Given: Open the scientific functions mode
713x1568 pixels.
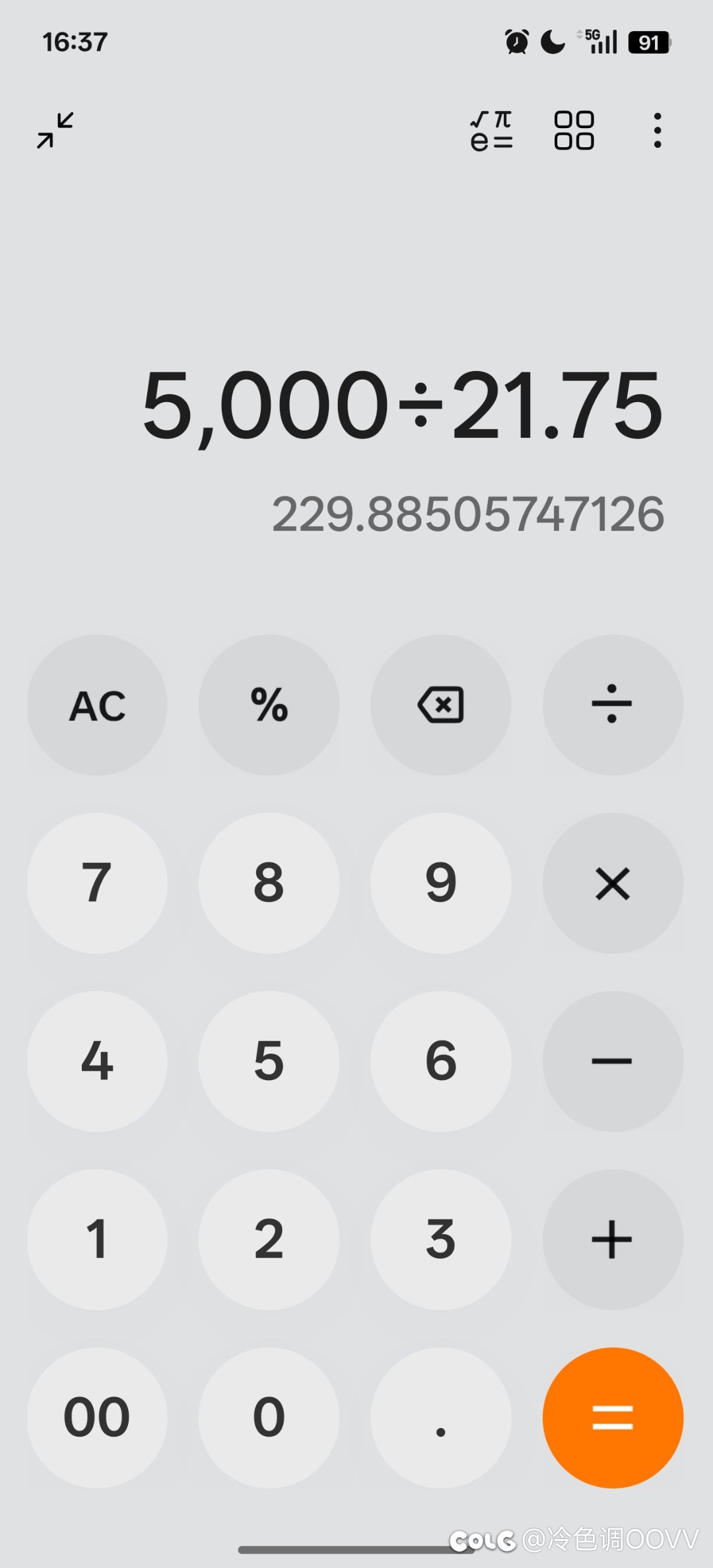Looking at the screenshot, I should click(x=492, y=130).
